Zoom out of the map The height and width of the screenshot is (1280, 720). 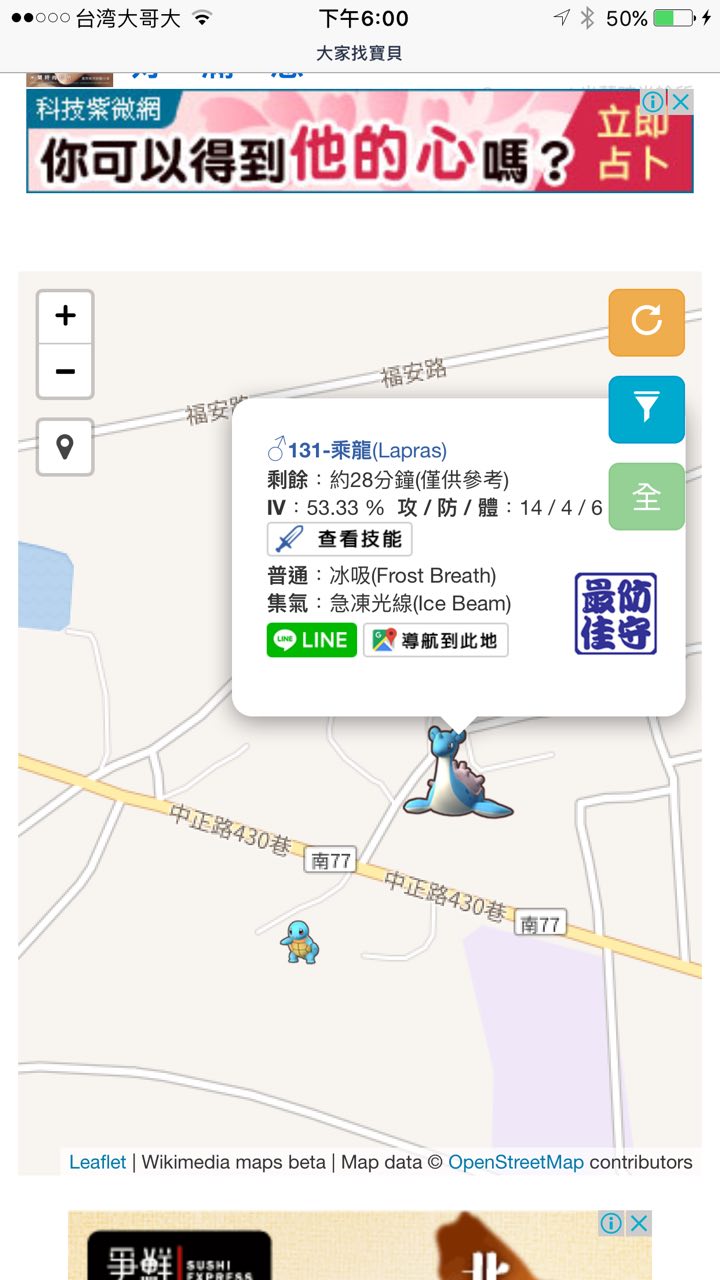point(65,371)
